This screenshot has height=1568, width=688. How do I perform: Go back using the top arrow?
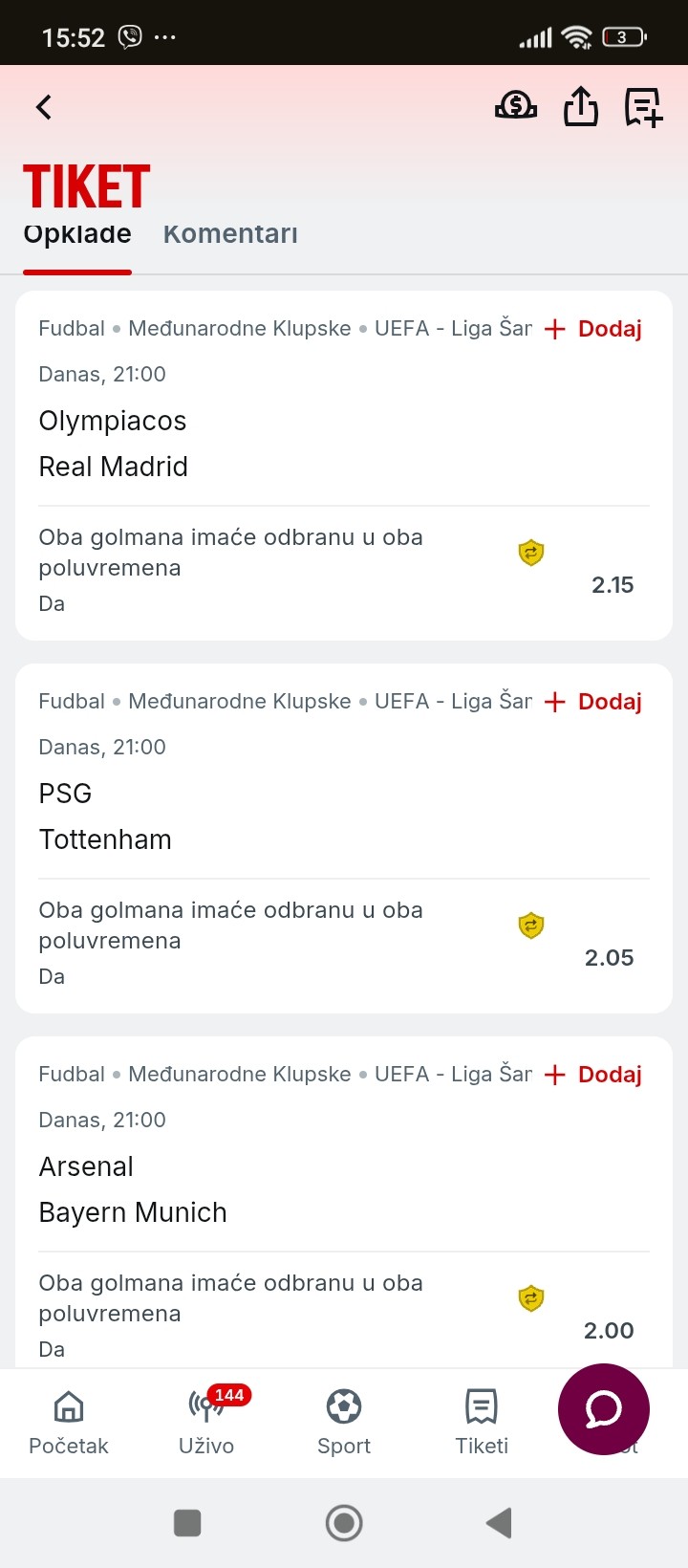44,107
